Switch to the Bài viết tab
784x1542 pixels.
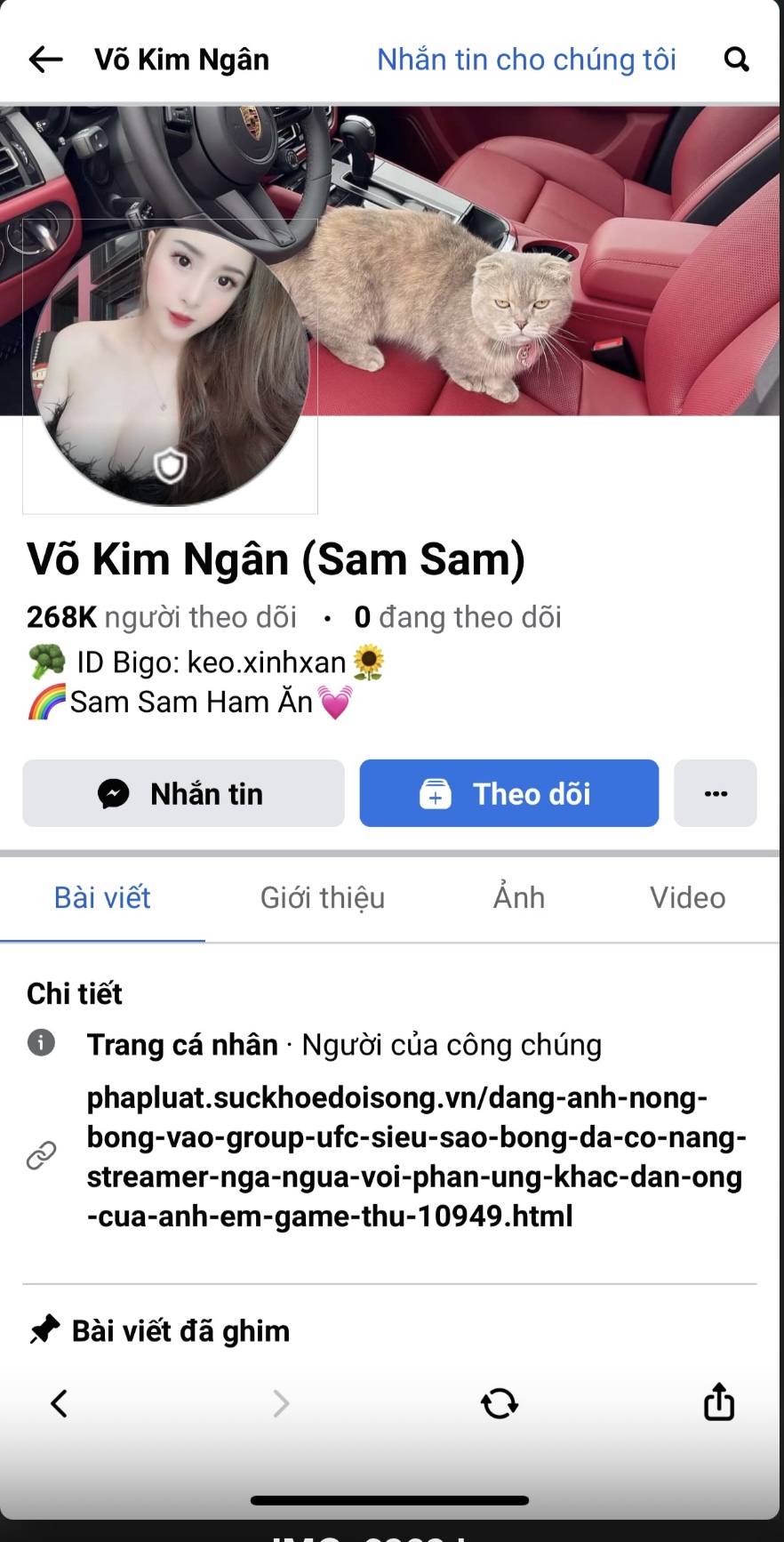point(102,897)
